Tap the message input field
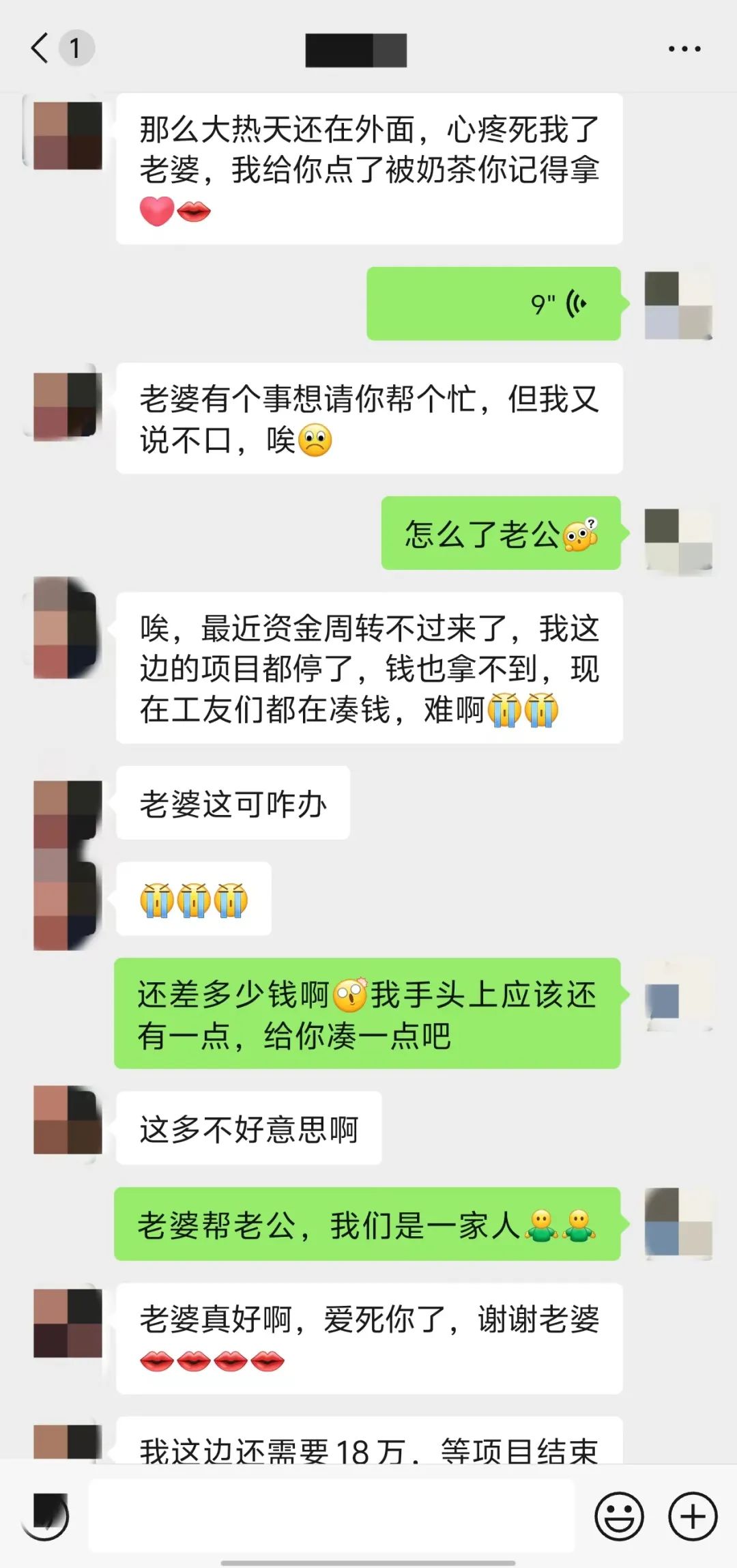This screenshot has height=1568, width=737. (x=332, y=1516)
